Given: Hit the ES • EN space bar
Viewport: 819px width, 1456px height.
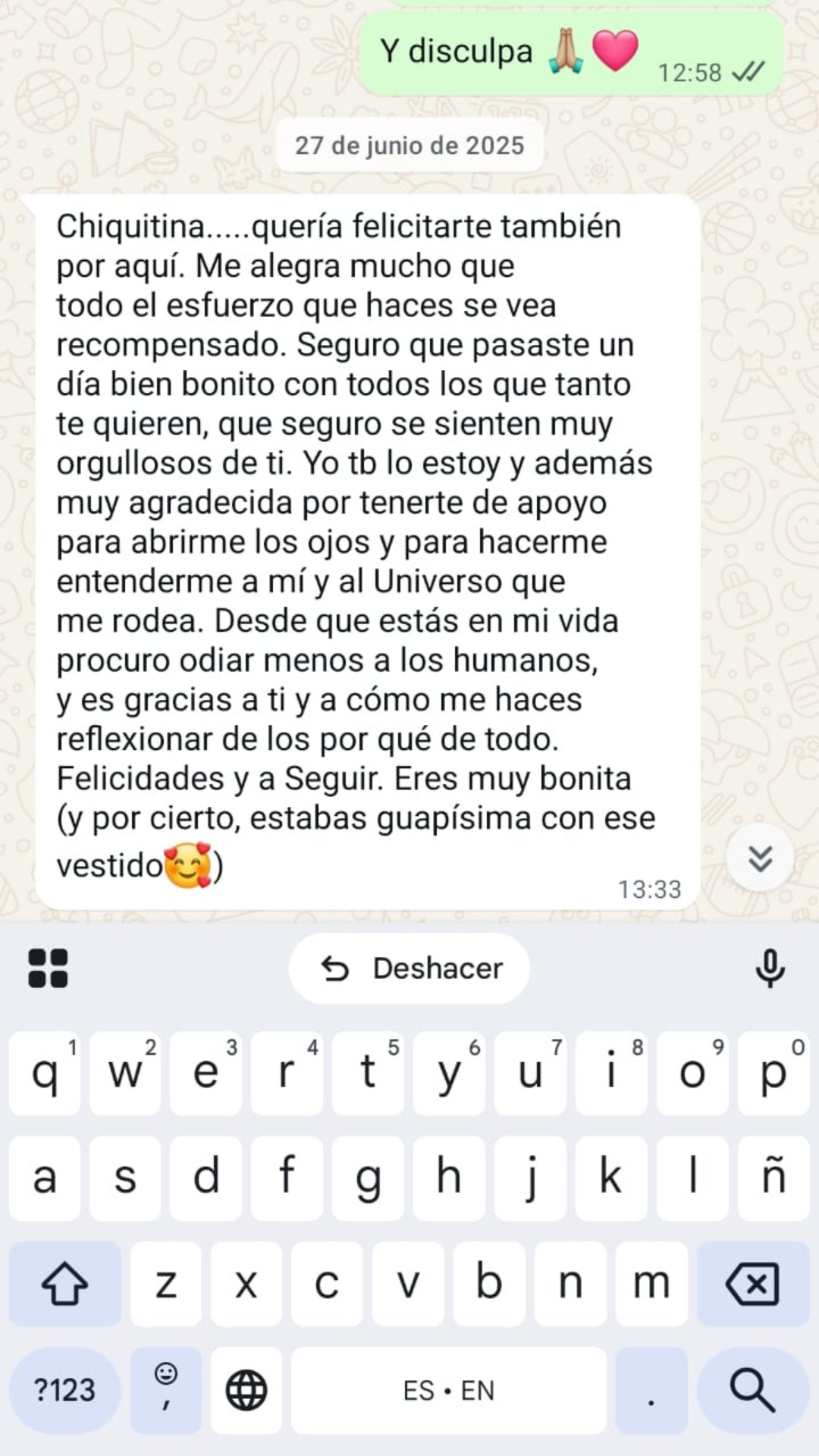Looking at the screenshot, I should click(x=449, y=1390).
